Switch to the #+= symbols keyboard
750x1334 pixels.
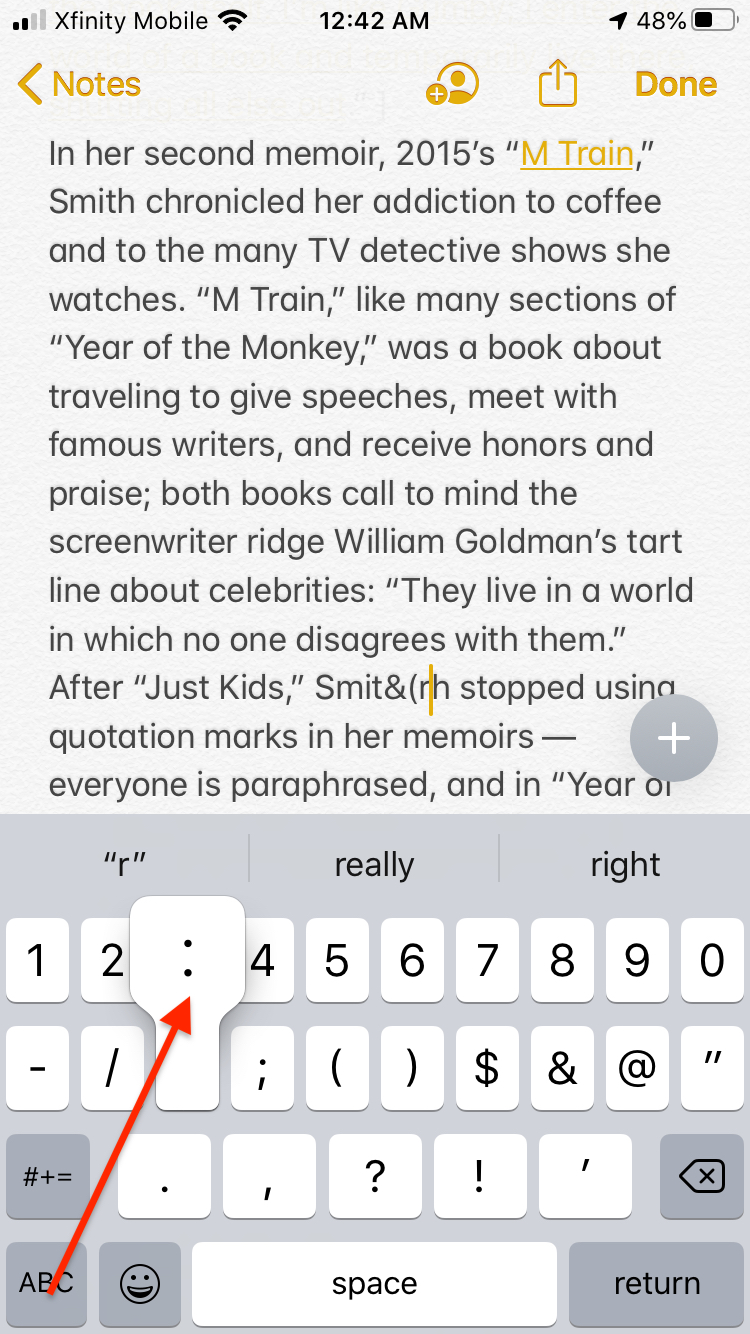[x=47, y=1177]
